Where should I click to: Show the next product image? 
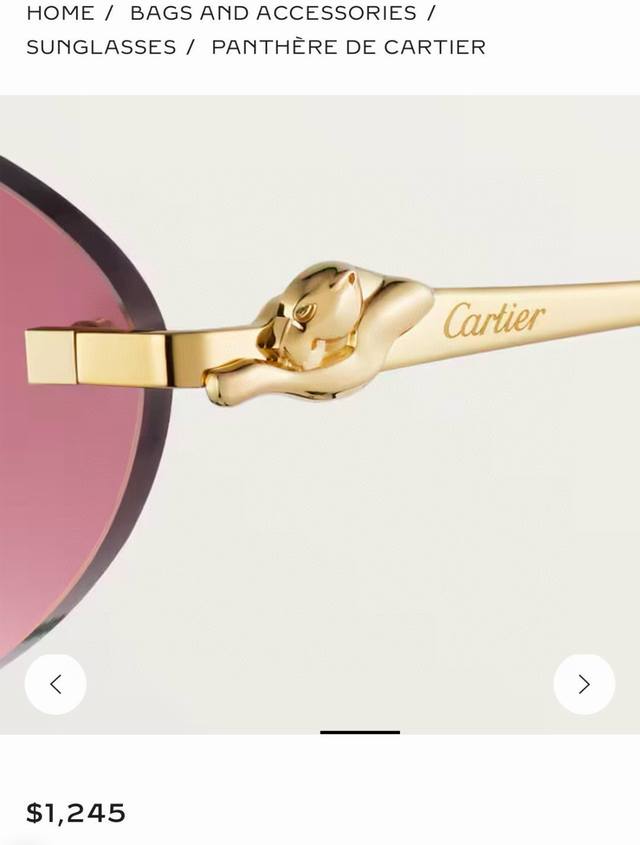point(584,684)
